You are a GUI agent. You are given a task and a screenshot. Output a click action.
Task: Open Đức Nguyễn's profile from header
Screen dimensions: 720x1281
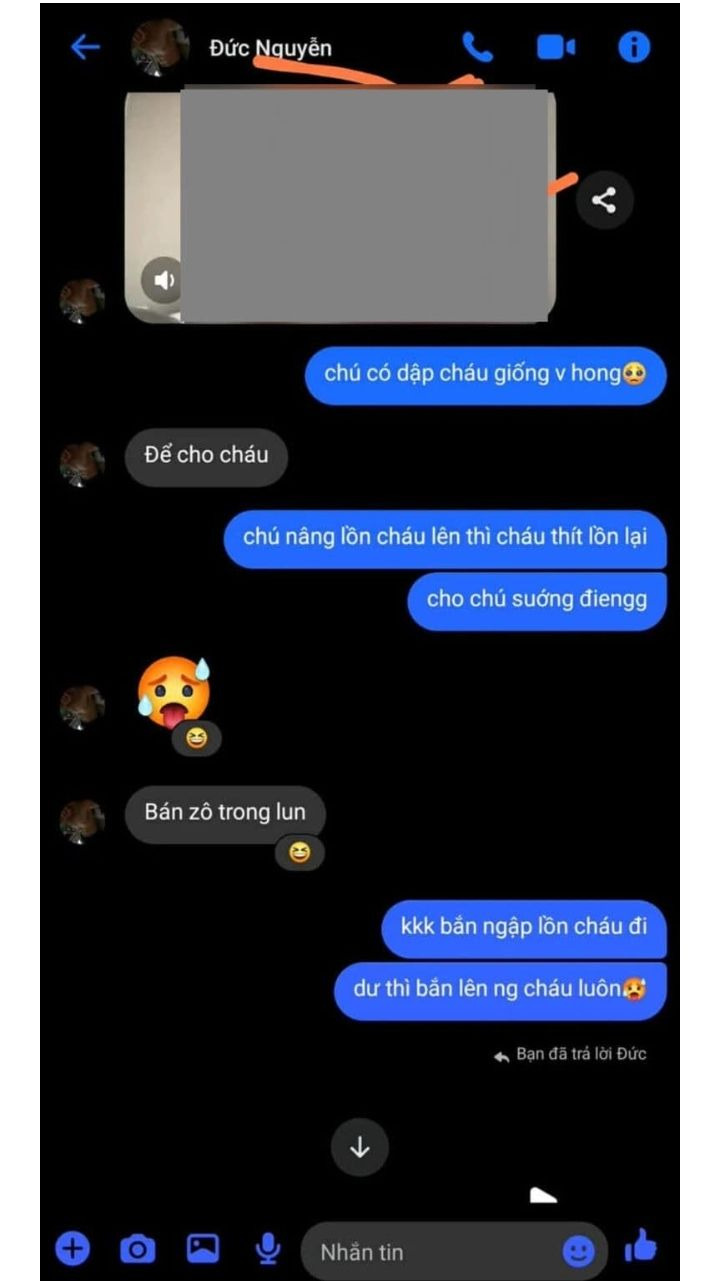pyautogui.click(x=270, y=48)
